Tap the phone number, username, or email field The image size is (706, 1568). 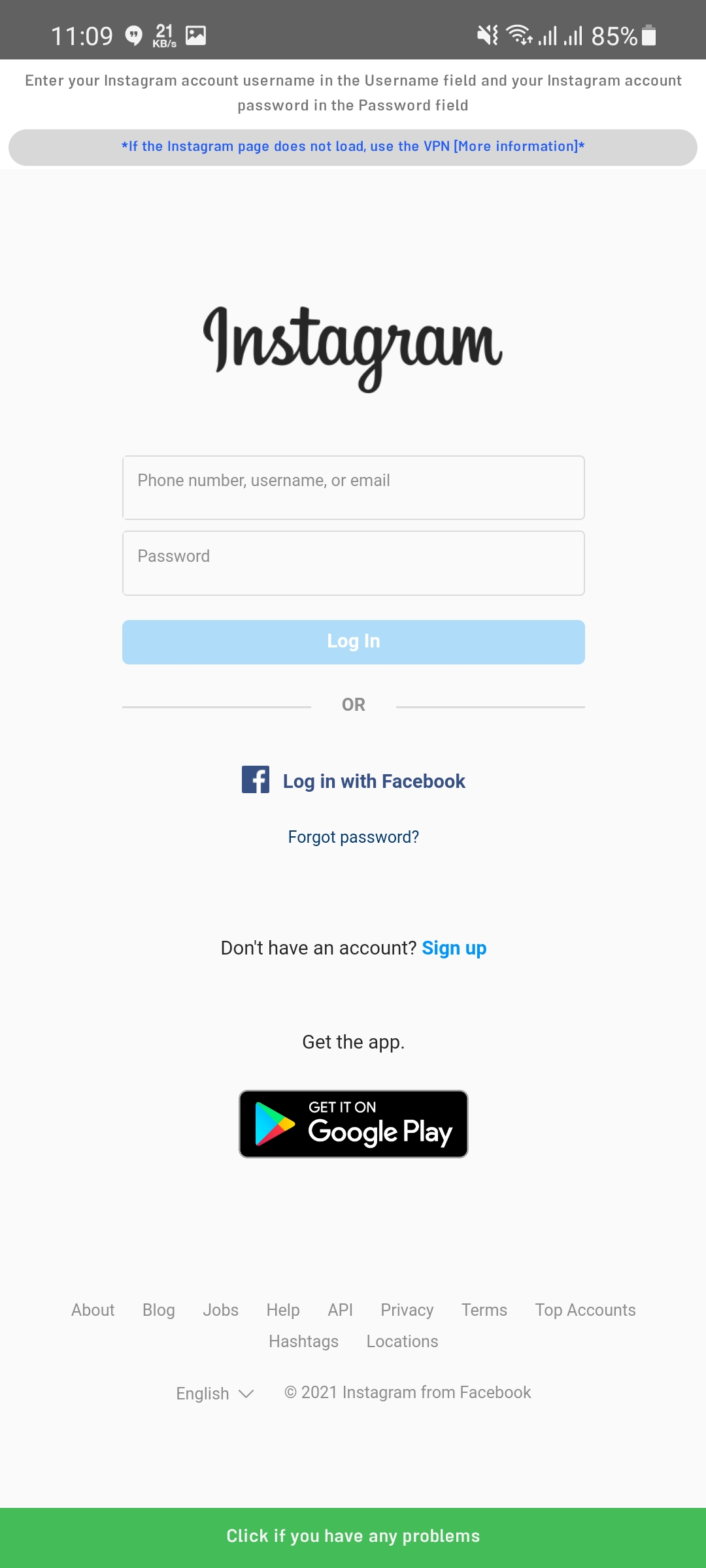pyautogui.click(x=353, y=487)
